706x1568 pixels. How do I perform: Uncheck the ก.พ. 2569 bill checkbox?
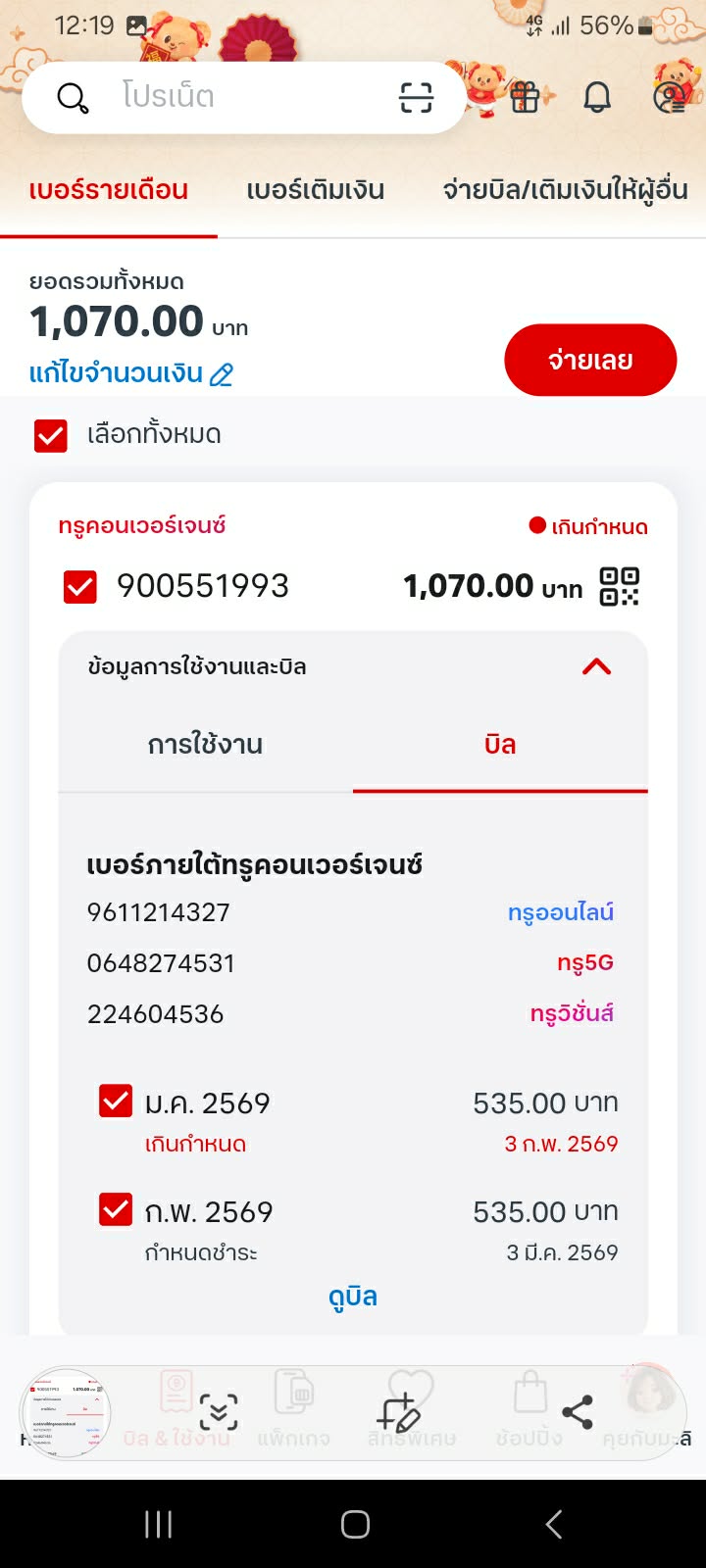(116, 1210)
